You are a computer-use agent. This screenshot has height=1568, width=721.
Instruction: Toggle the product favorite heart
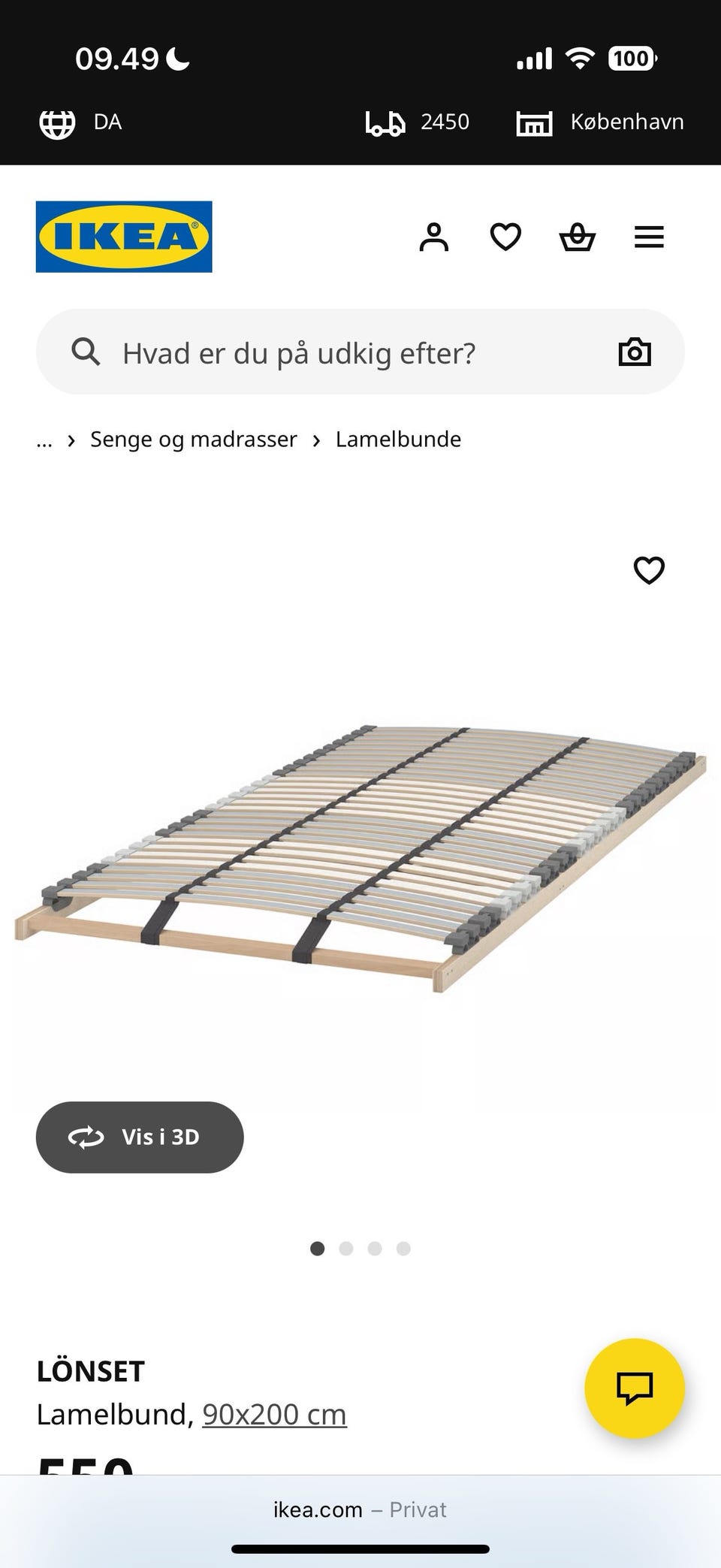click(x=647, y=571)
